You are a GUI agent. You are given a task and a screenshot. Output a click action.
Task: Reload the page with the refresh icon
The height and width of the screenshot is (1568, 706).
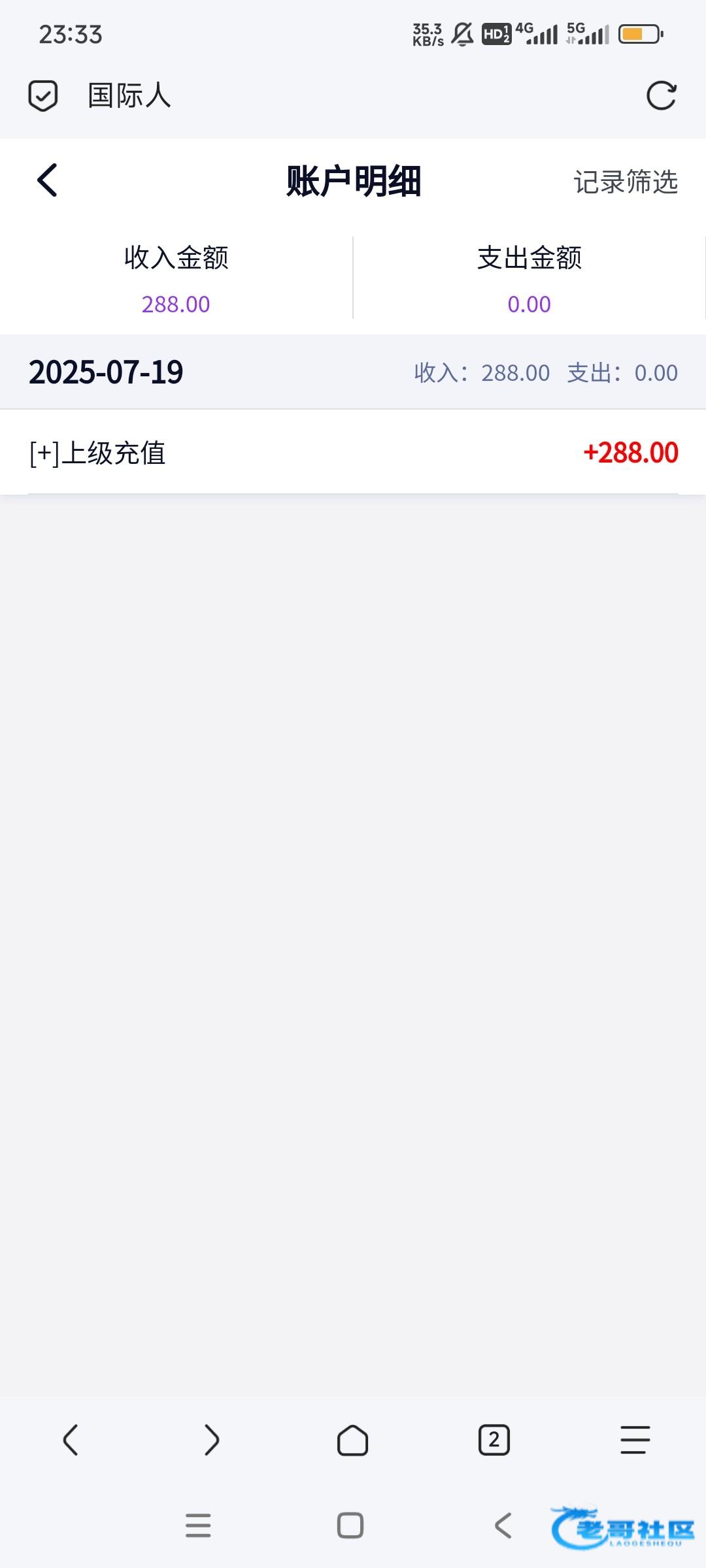point(661,96)
